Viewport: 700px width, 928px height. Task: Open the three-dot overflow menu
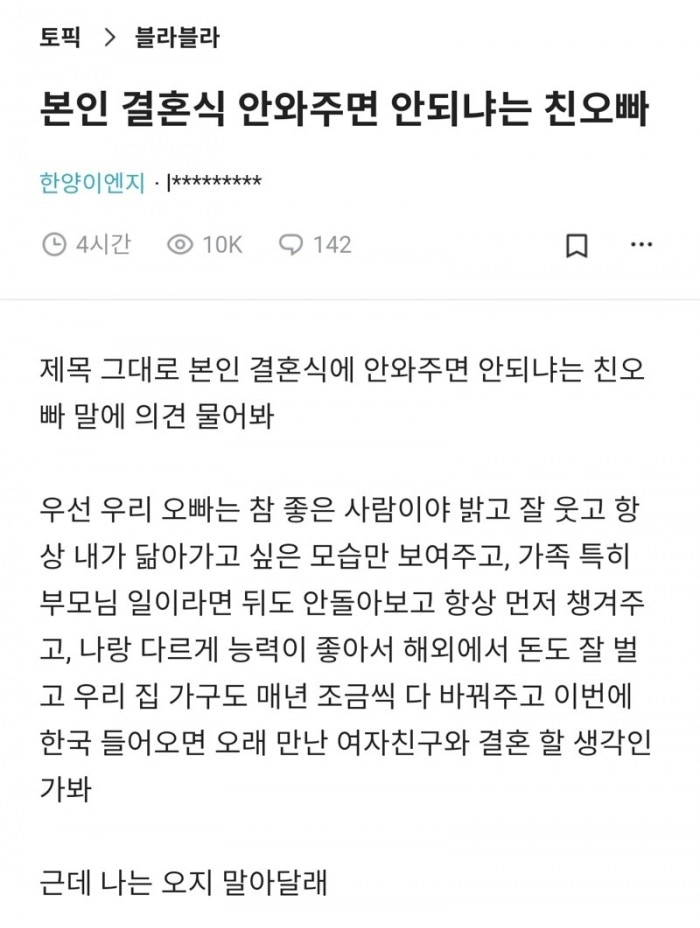point(641,245)
